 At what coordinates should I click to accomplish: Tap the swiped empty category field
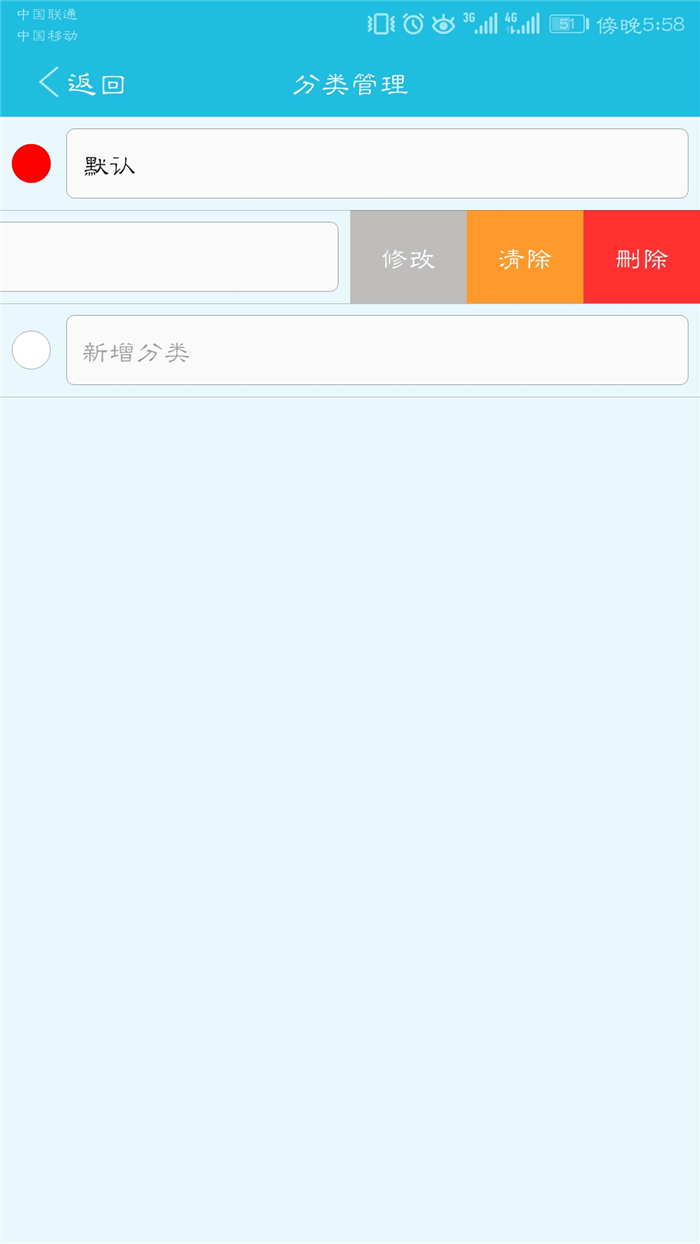tap(169, 257)
